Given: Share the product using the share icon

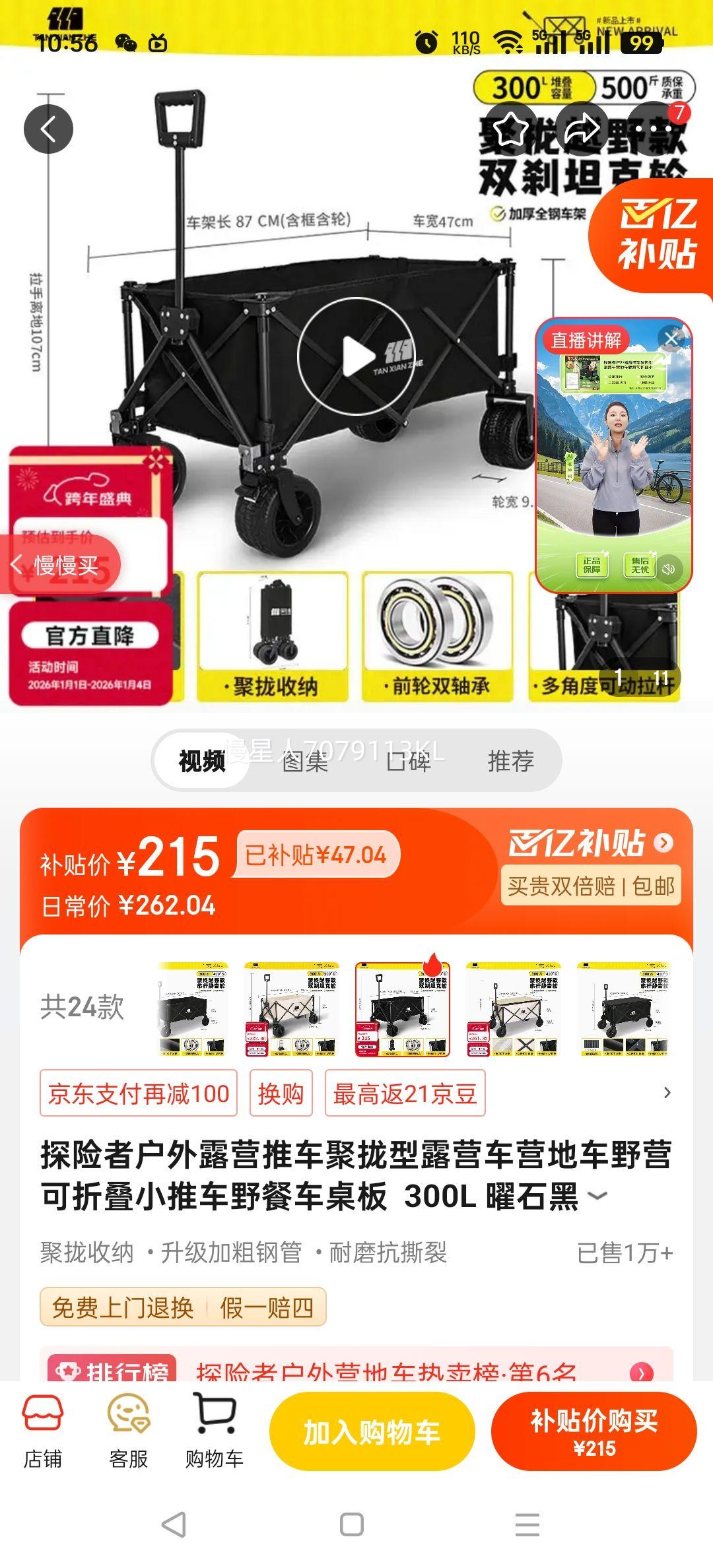Looking at the screenshot, I should [x=580, y=129].
